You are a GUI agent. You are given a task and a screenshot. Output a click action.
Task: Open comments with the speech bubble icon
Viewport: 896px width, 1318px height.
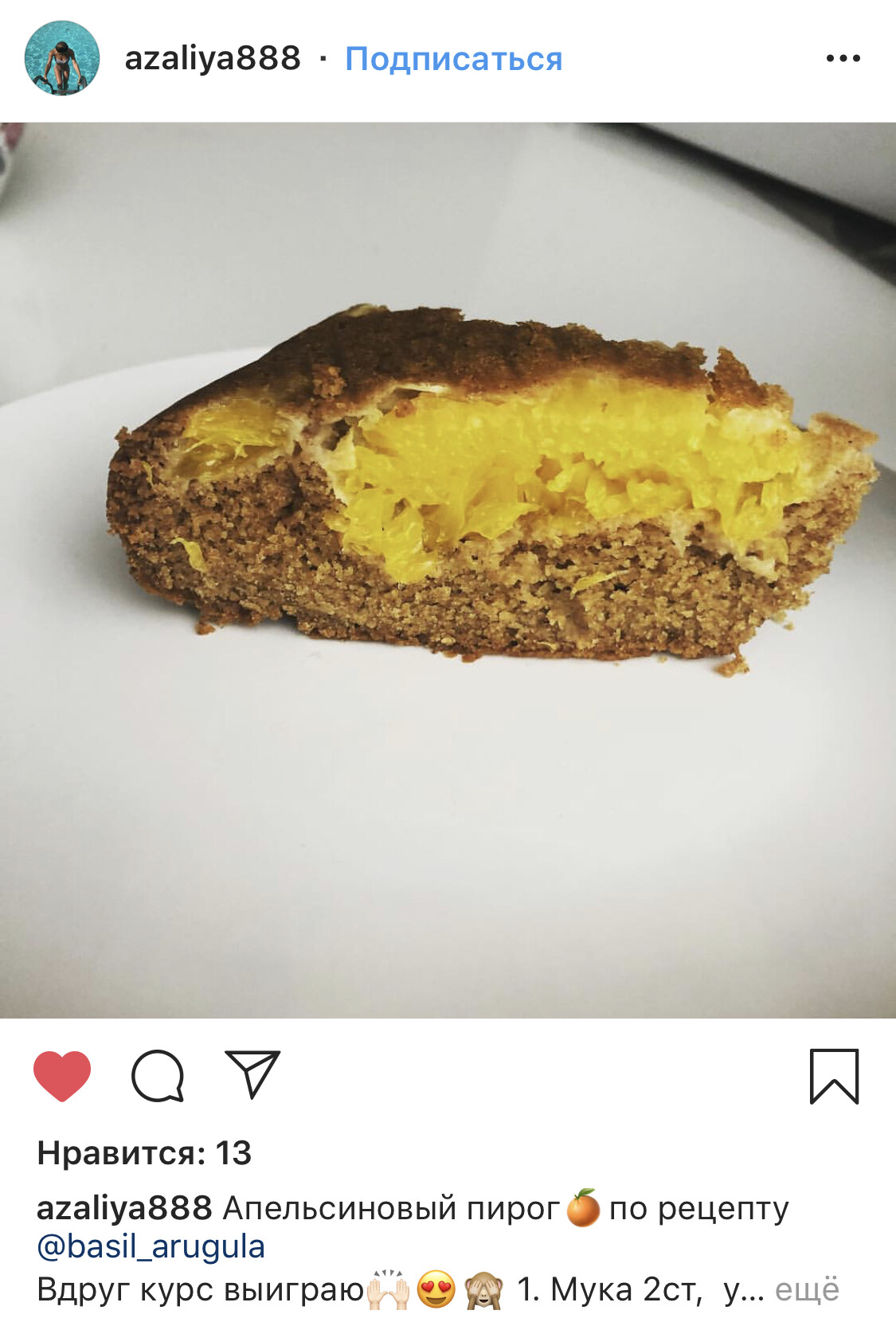pyautogui.click(x=158, y=1076)
